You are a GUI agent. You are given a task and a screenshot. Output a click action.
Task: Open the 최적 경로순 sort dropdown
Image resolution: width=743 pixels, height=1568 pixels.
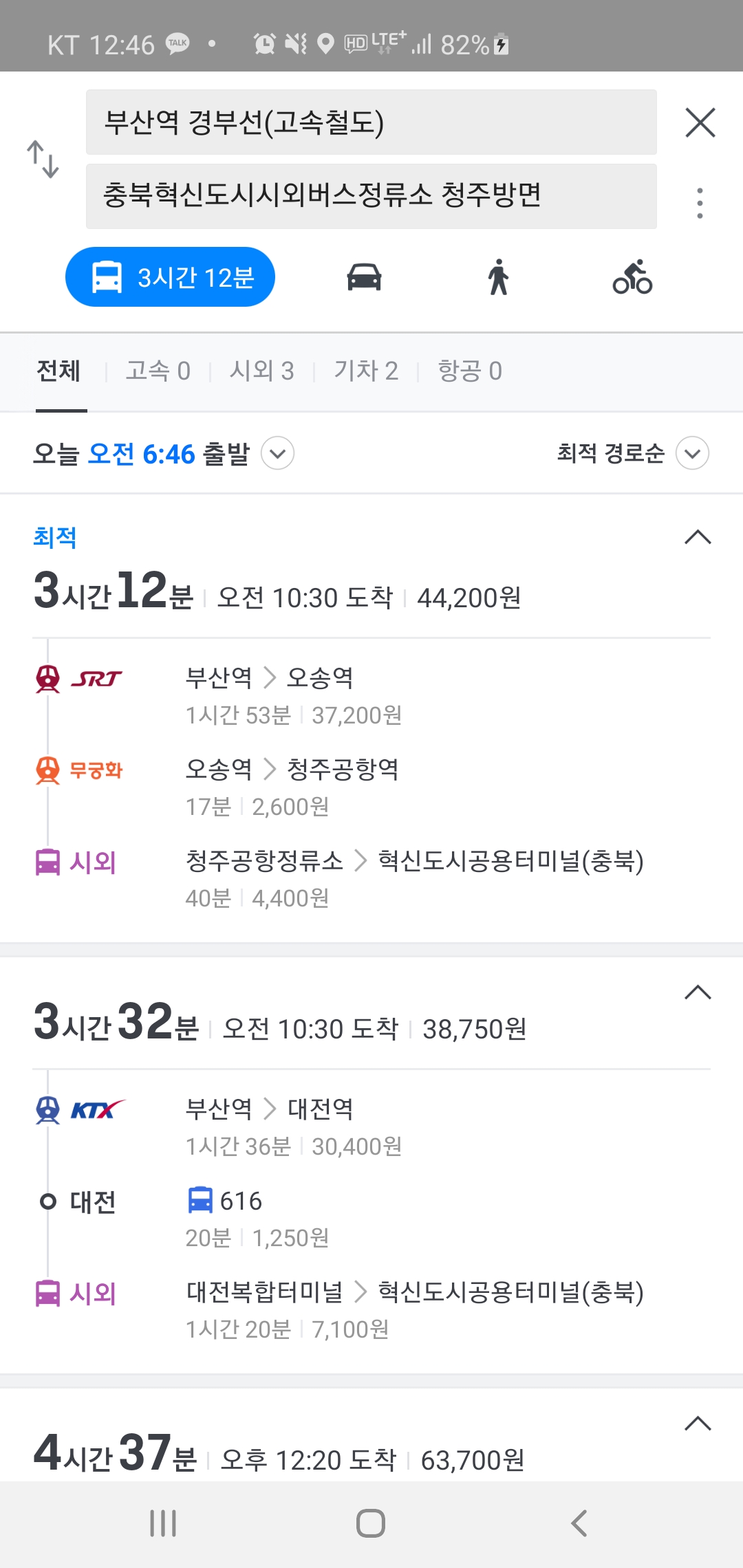(x=692, y=454)
